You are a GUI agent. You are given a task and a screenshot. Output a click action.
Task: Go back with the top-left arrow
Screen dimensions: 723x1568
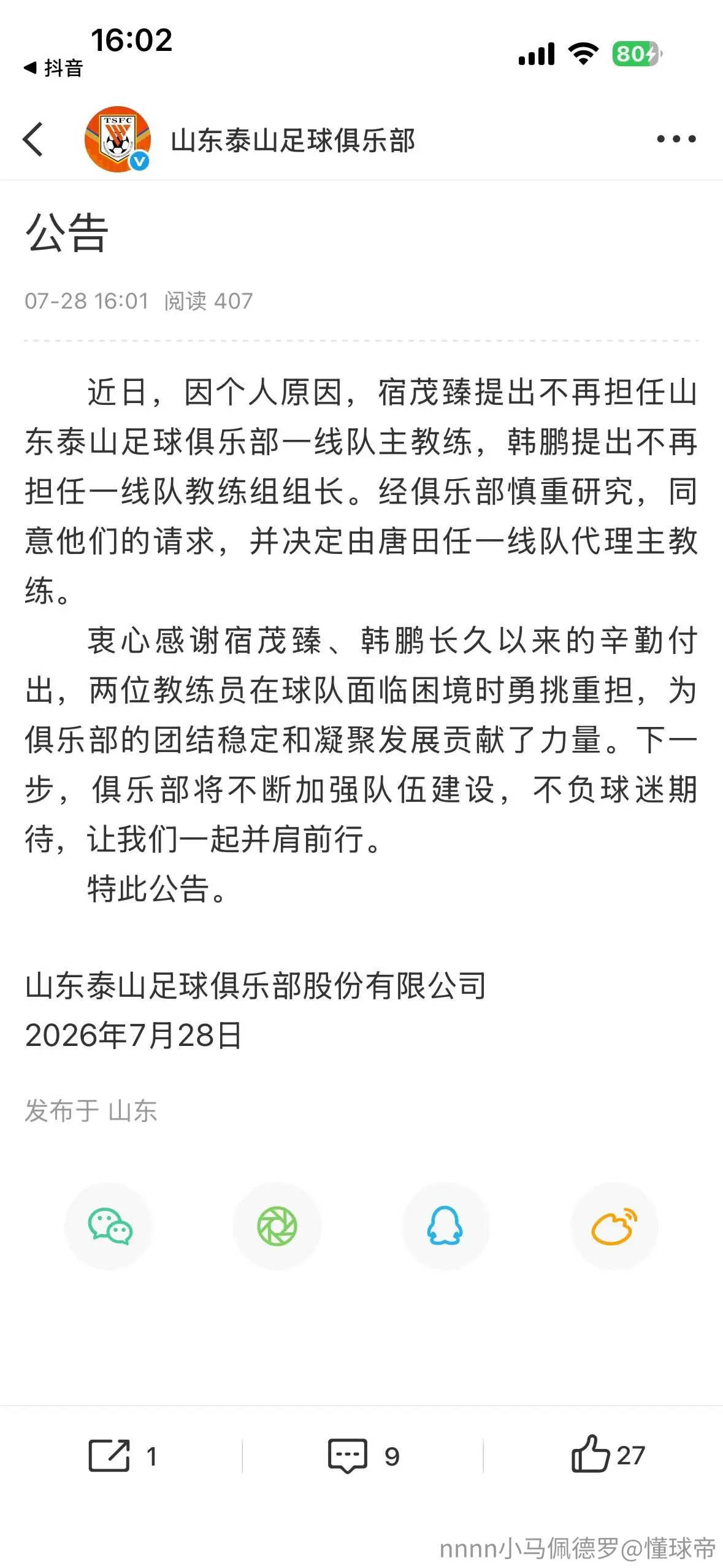pos(33,139)
